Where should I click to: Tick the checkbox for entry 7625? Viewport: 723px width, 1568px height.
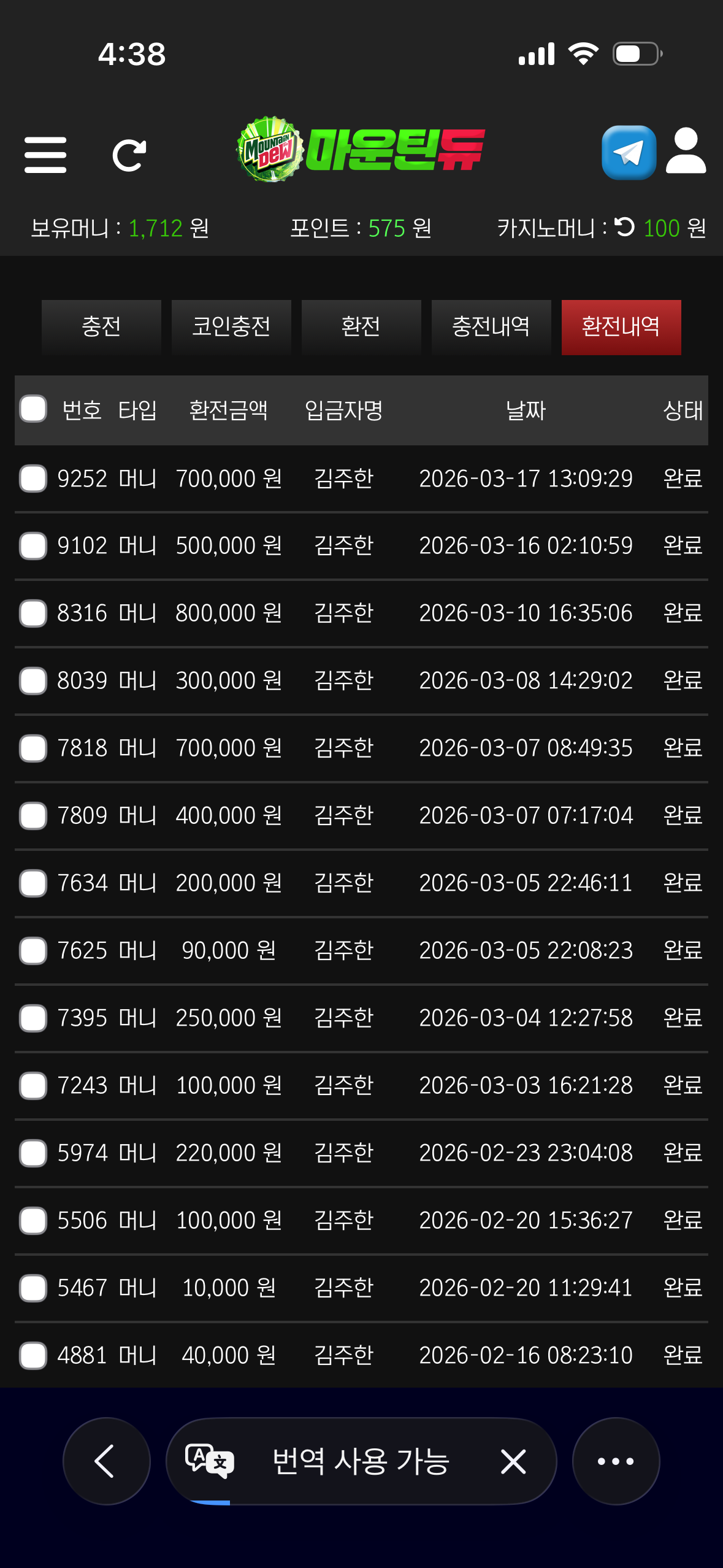[x=33, y=951]
